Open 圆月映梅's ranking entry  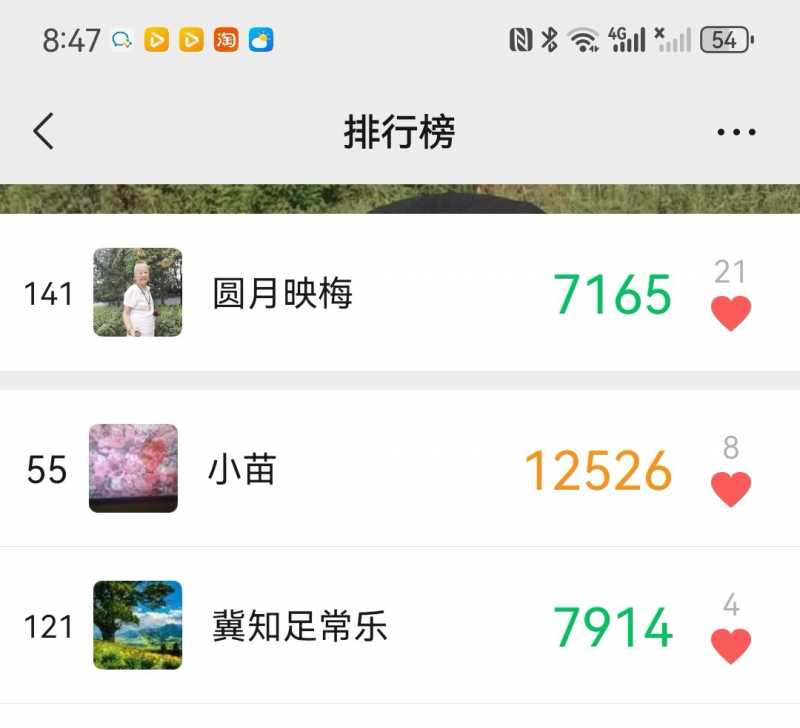(x=283, y=293)
